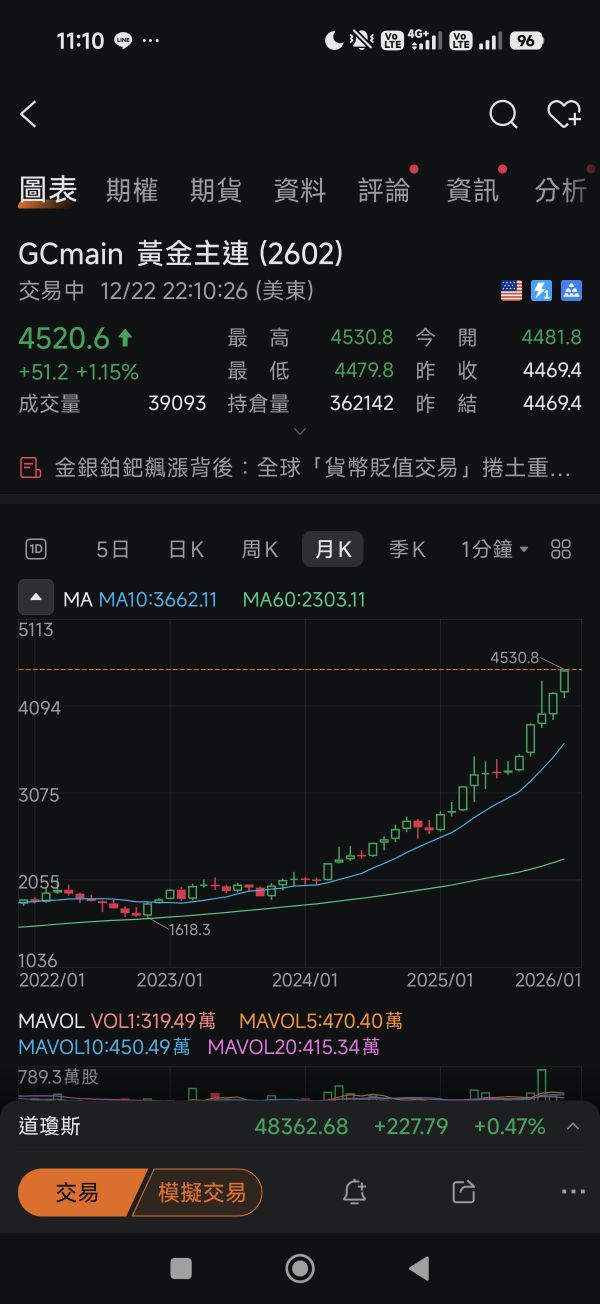Open the 資料 tab
The width and height of the screenshot is (600, 1304).
[x=300, y=190]
